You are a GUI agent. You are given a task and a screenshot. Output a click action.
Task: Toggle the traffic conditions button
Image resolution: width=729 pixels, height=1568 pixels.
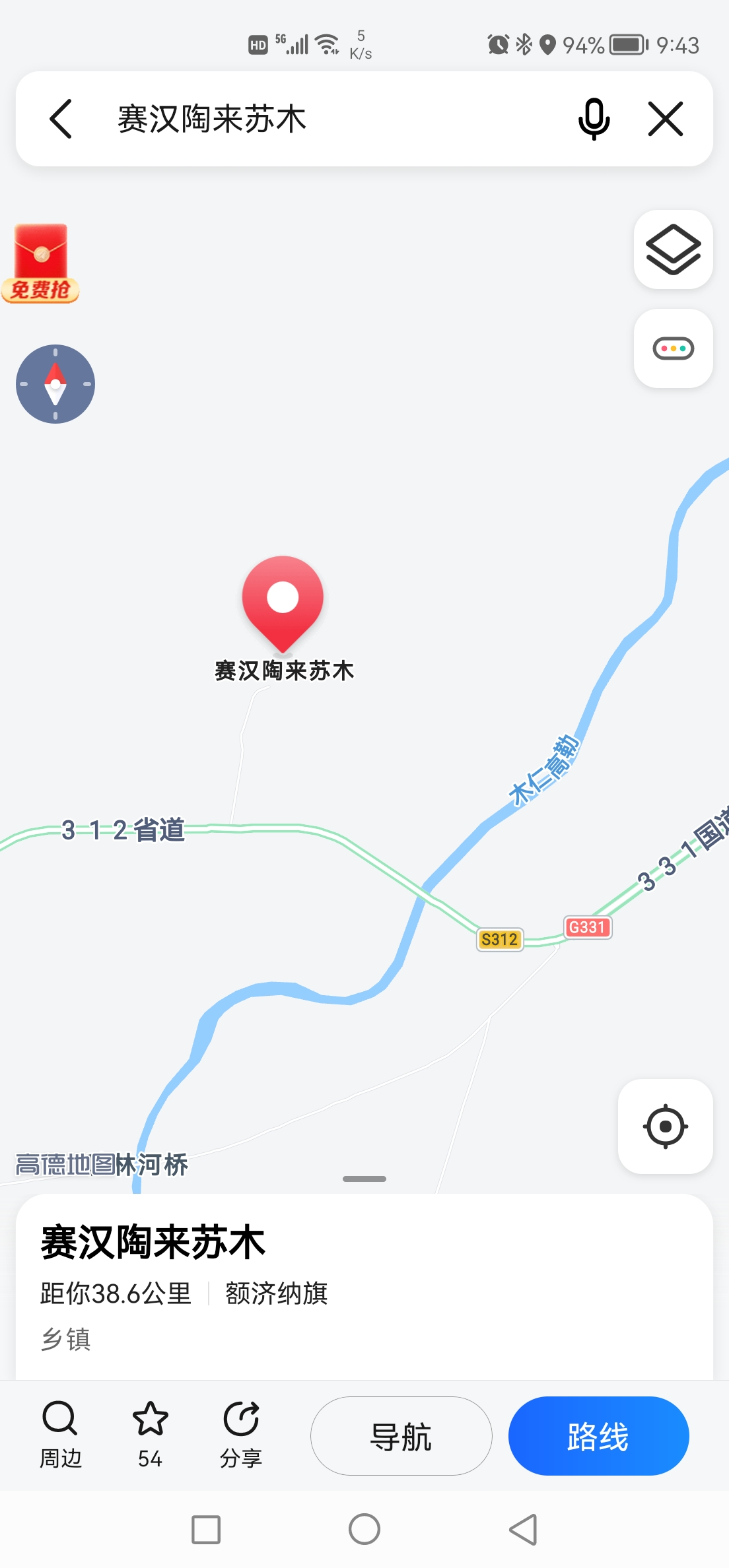point(673,348)
